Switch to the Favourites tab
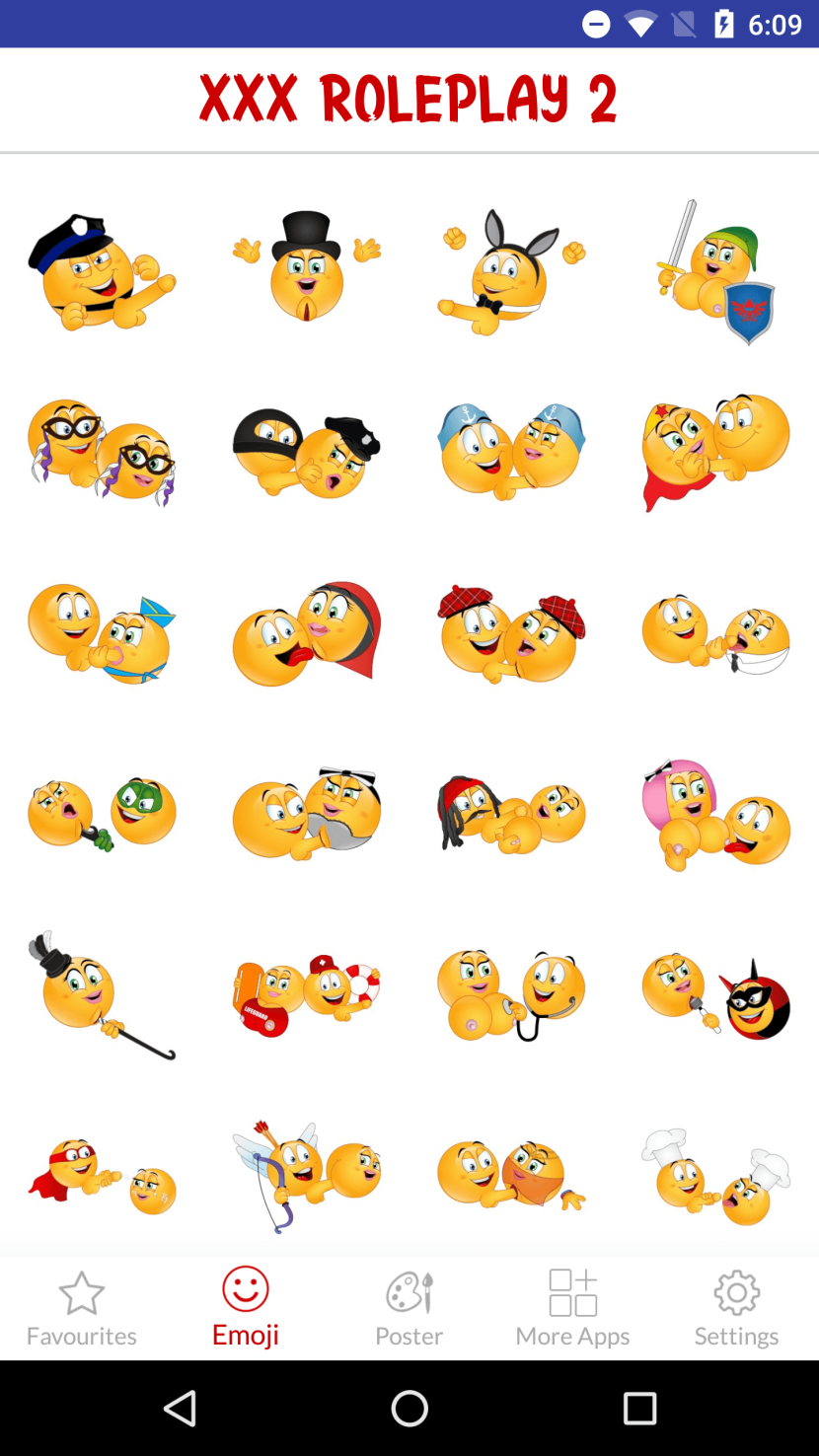Image resolution: width=819 pixels, height=1456 pixels. pyautogui.click(x=82, y=1308)
